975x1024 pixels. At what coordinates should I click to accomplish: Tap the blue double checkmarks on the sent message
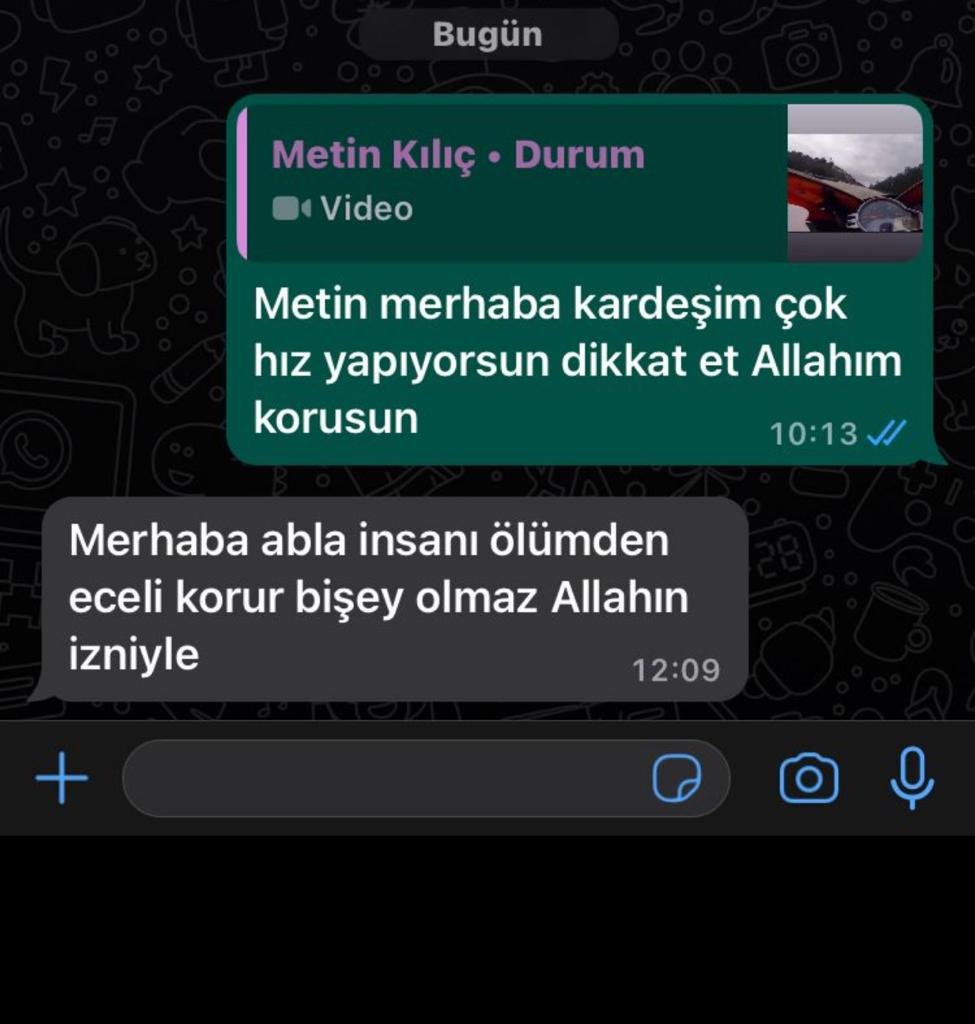pos(888,434)
